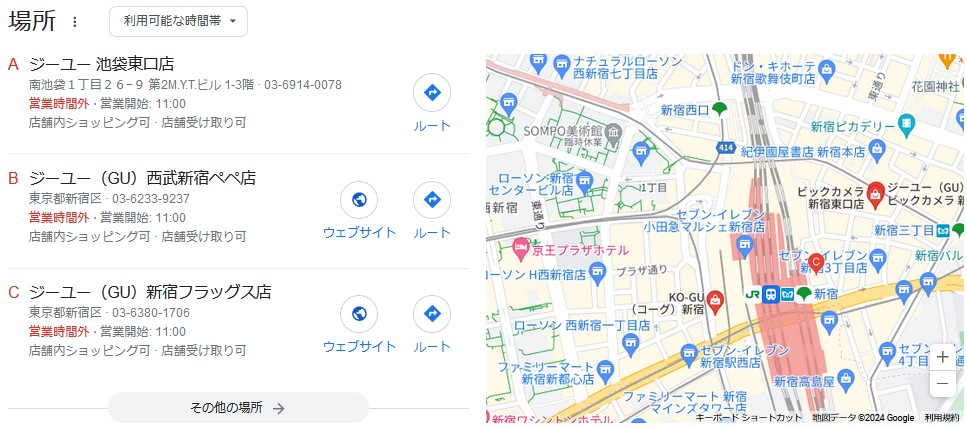Expand the 利用可能な時間帯 dropdown
This screenshot has width=967, height=427.
[178, 21]
